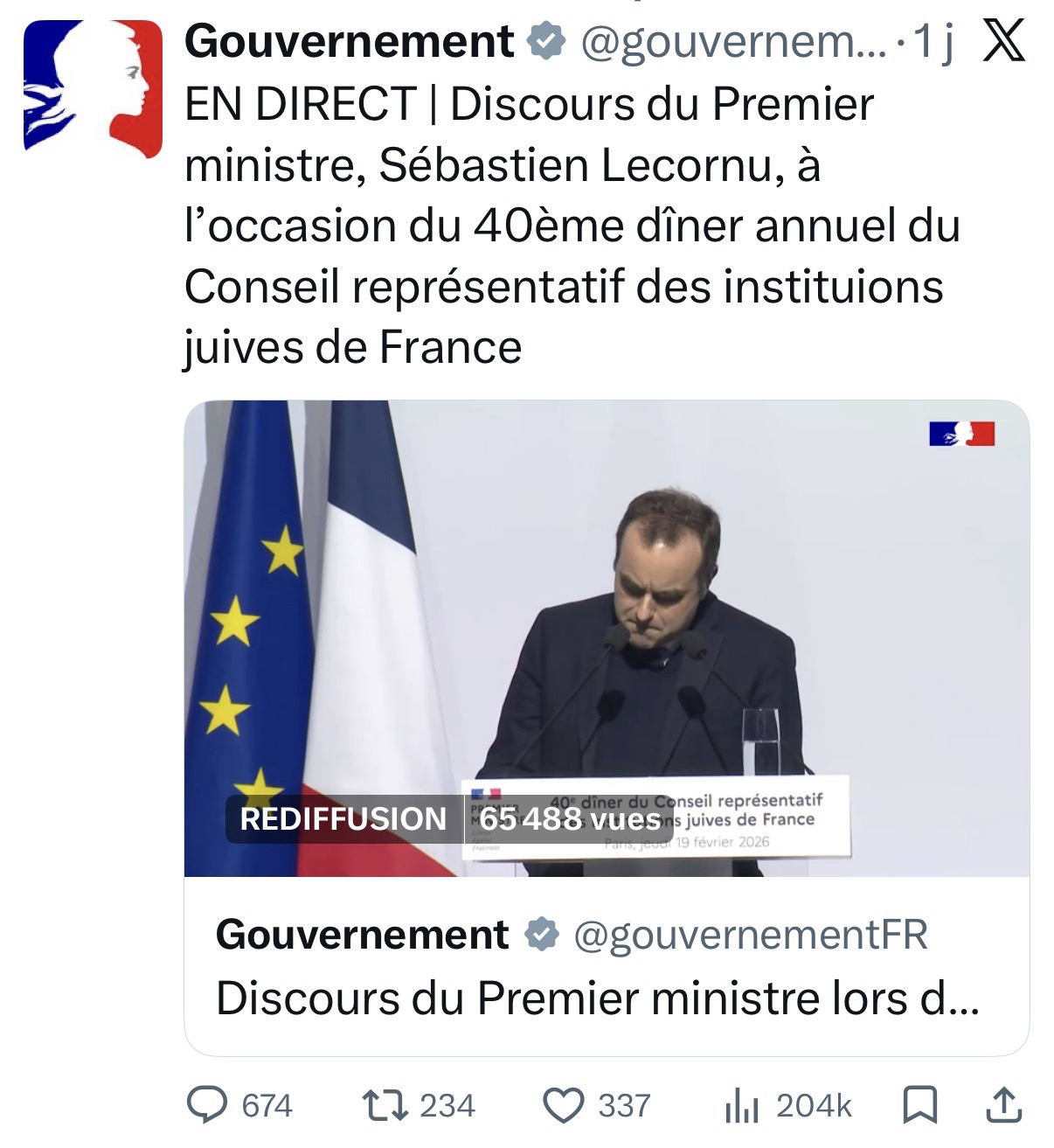Like the Gouvernement post
1054x1148 pixels.
point(564,1105)
